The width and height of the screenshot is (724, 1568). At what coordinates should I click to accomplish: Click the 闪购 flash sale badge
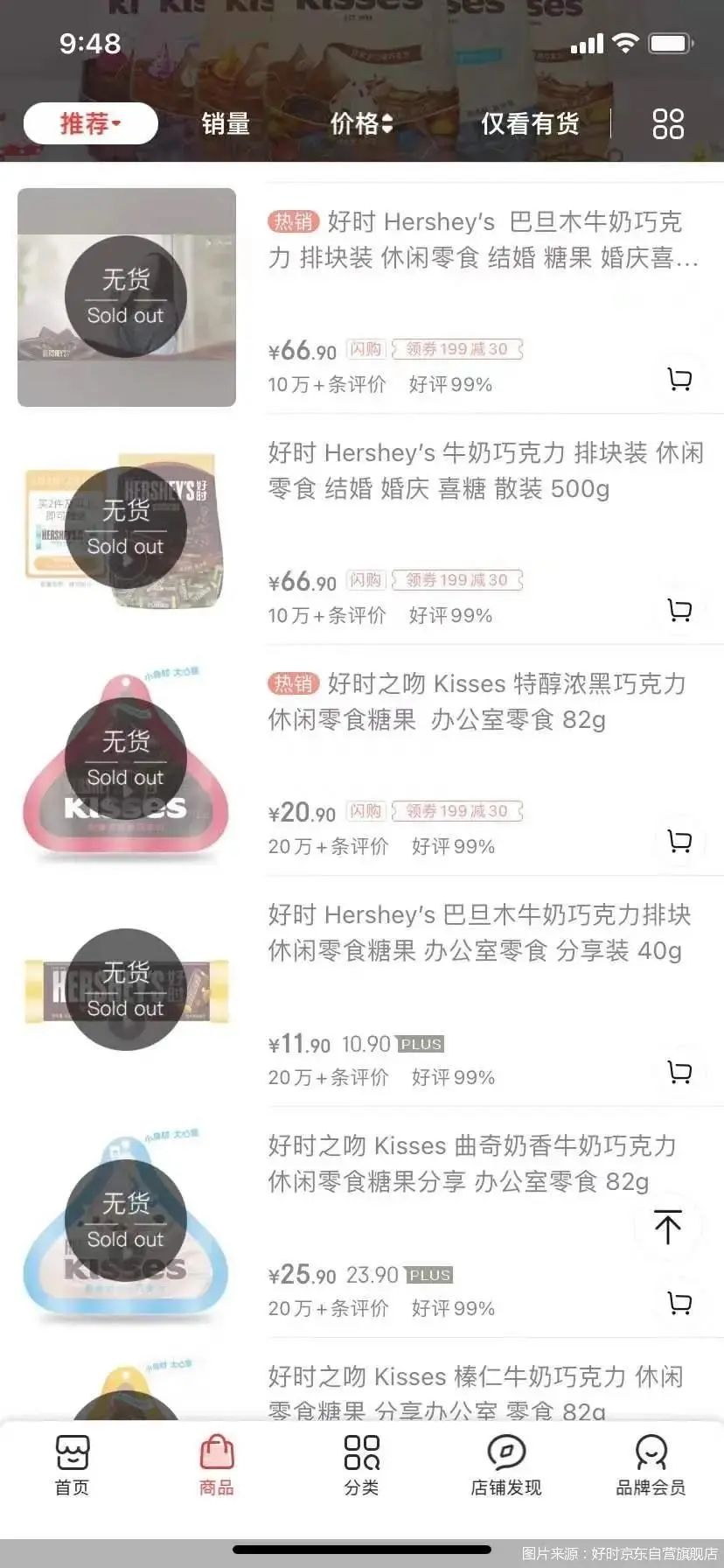(365, 349)
